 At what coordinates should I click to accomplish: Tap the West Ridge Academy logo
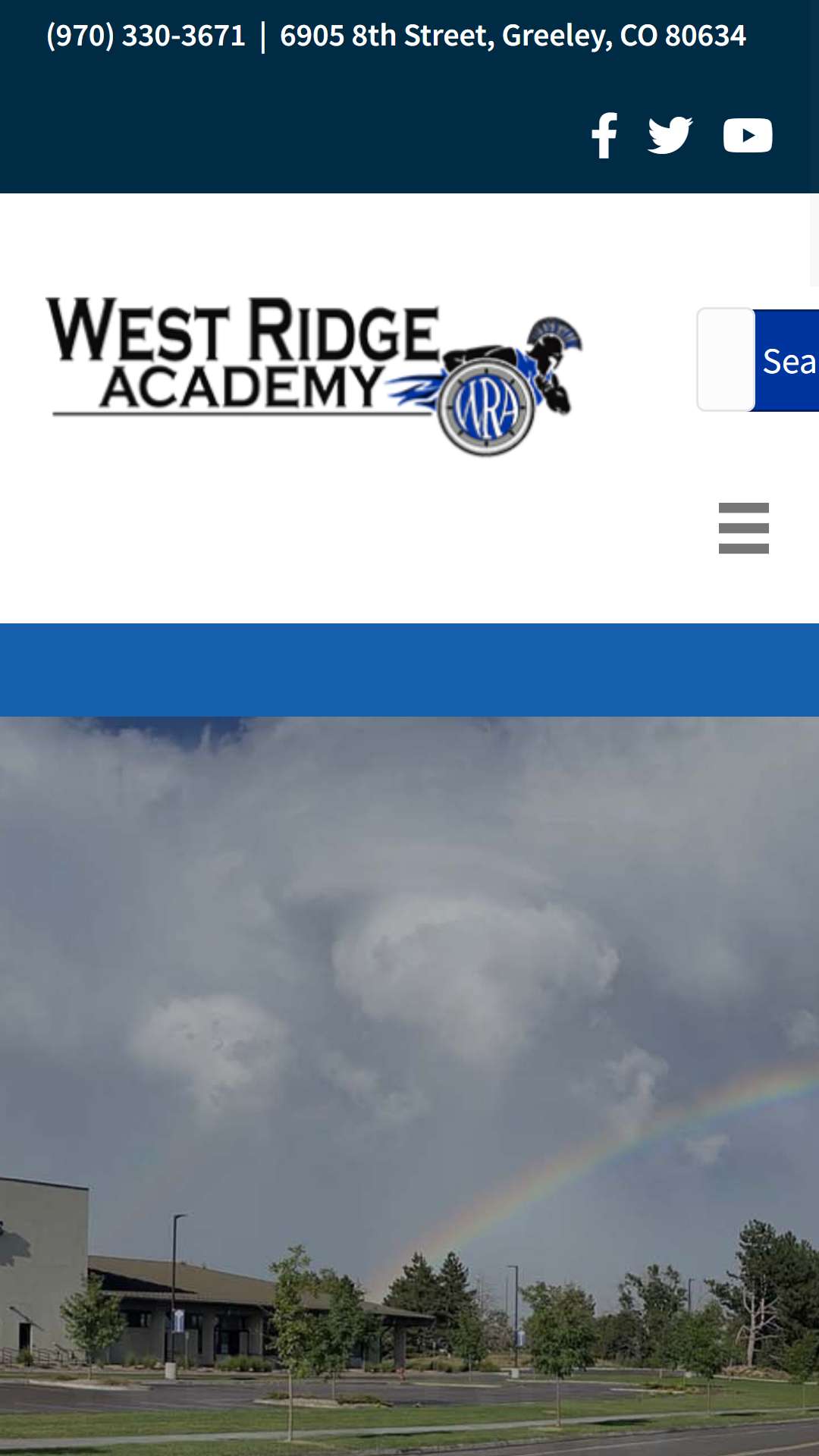(315, 376)
